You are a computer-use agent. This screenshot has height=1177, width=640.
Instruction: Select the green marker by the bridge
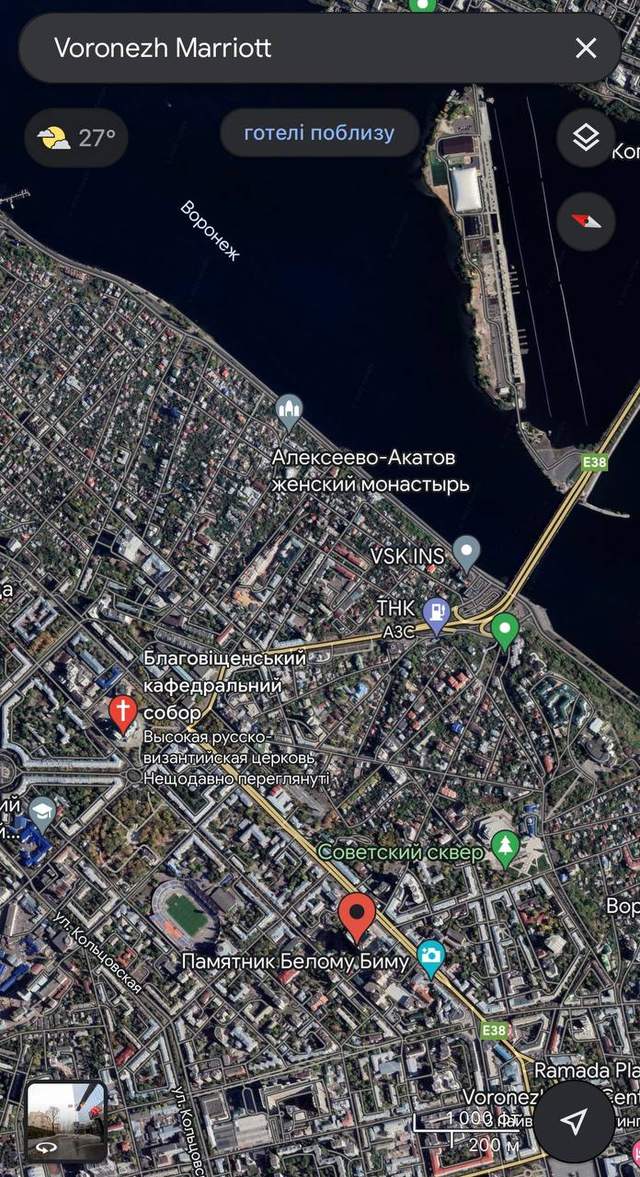(x=505, y=629)
